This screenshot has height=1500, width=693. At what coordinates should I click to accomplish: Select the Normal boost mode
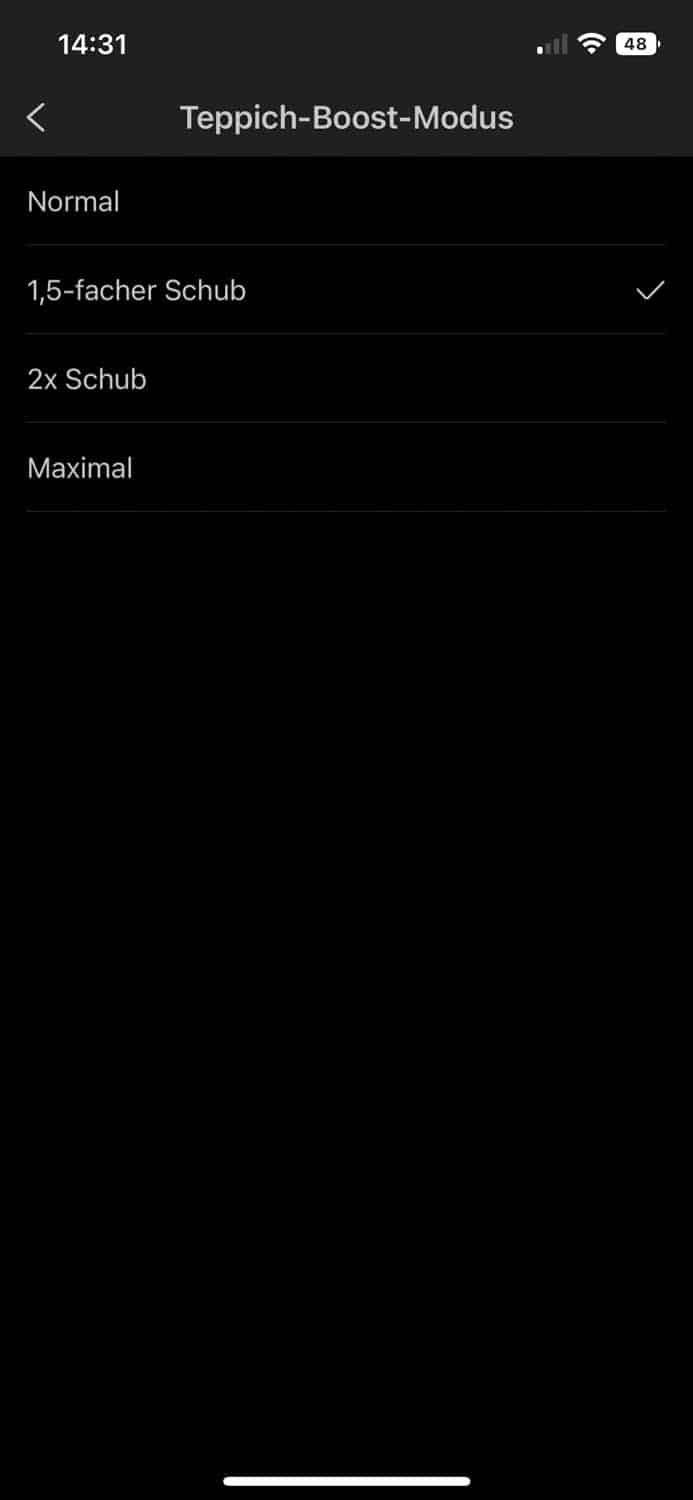(74, 202)
